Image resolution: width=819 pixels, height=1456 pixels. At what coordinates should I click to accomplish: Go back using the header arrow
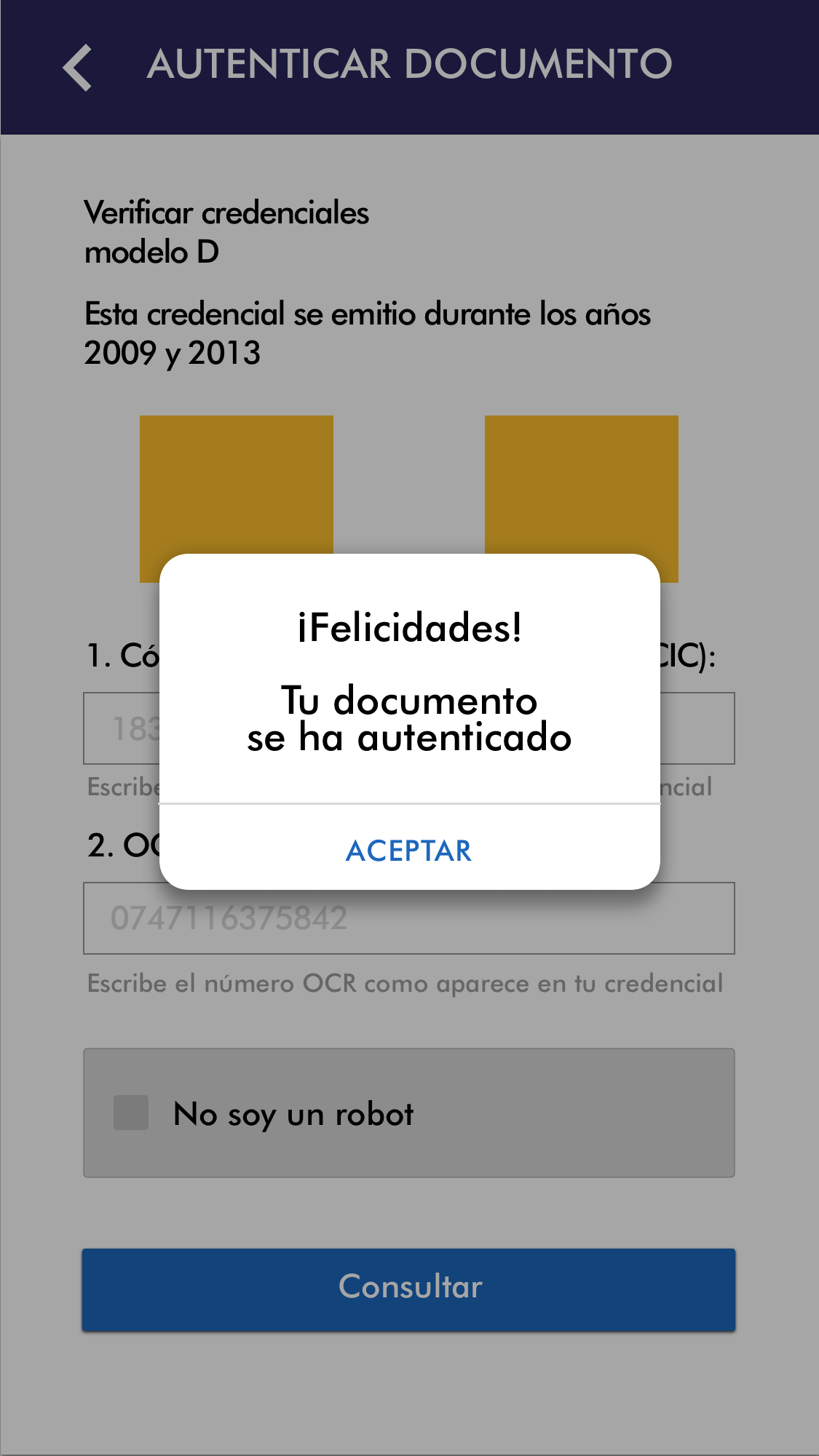(77, 67)
